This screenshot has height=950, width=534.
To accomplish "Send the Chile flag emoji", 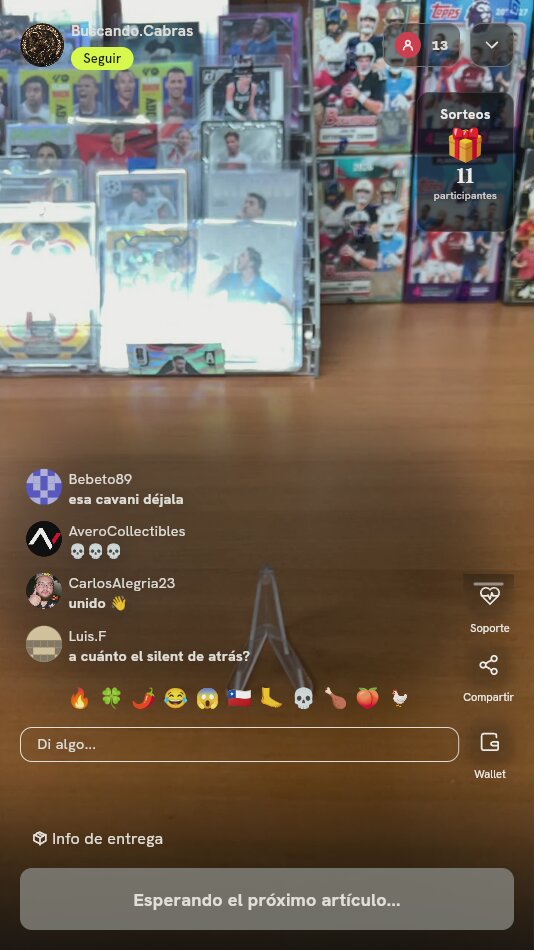I will point(239,698).
